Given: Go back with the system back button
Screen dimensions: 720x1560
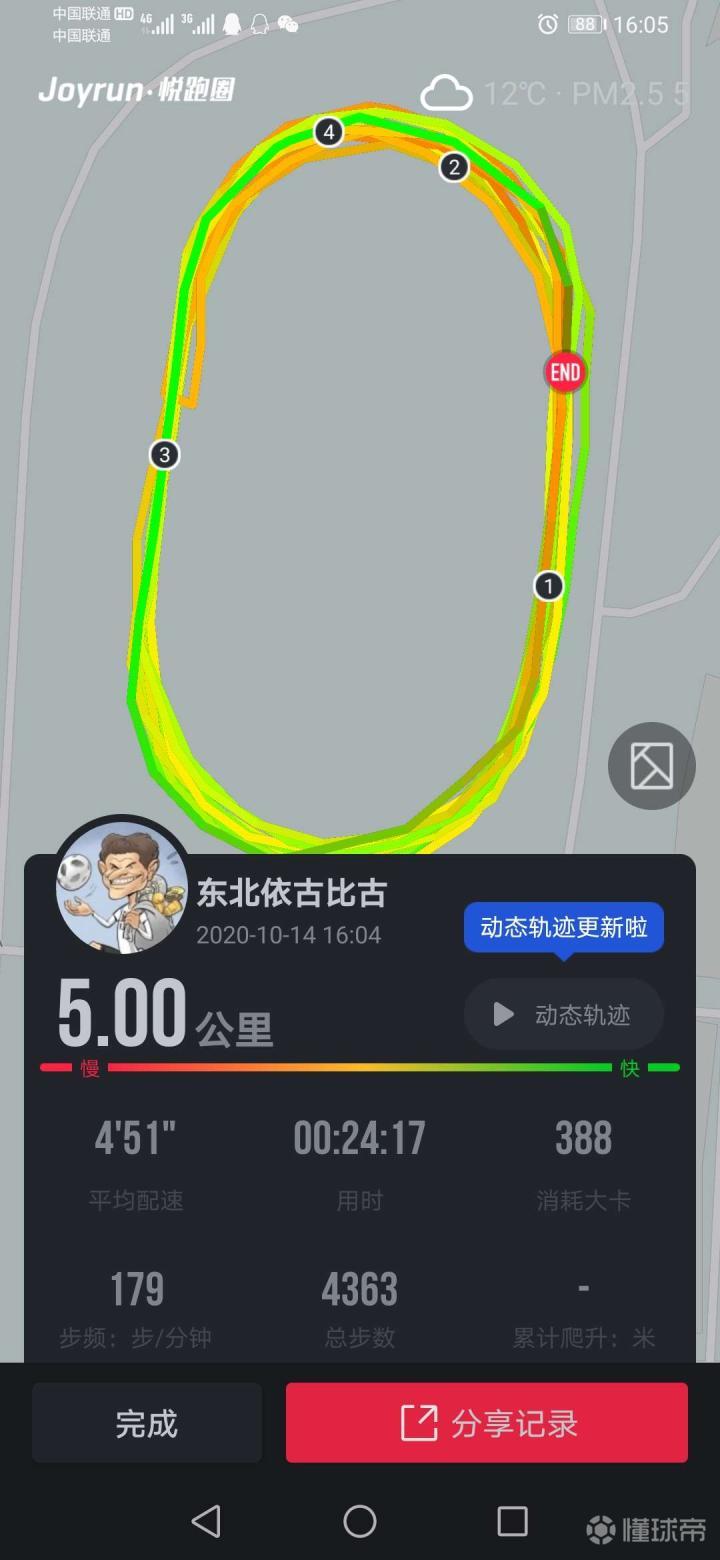Looking at the screenshot, I should (206, 1521).
